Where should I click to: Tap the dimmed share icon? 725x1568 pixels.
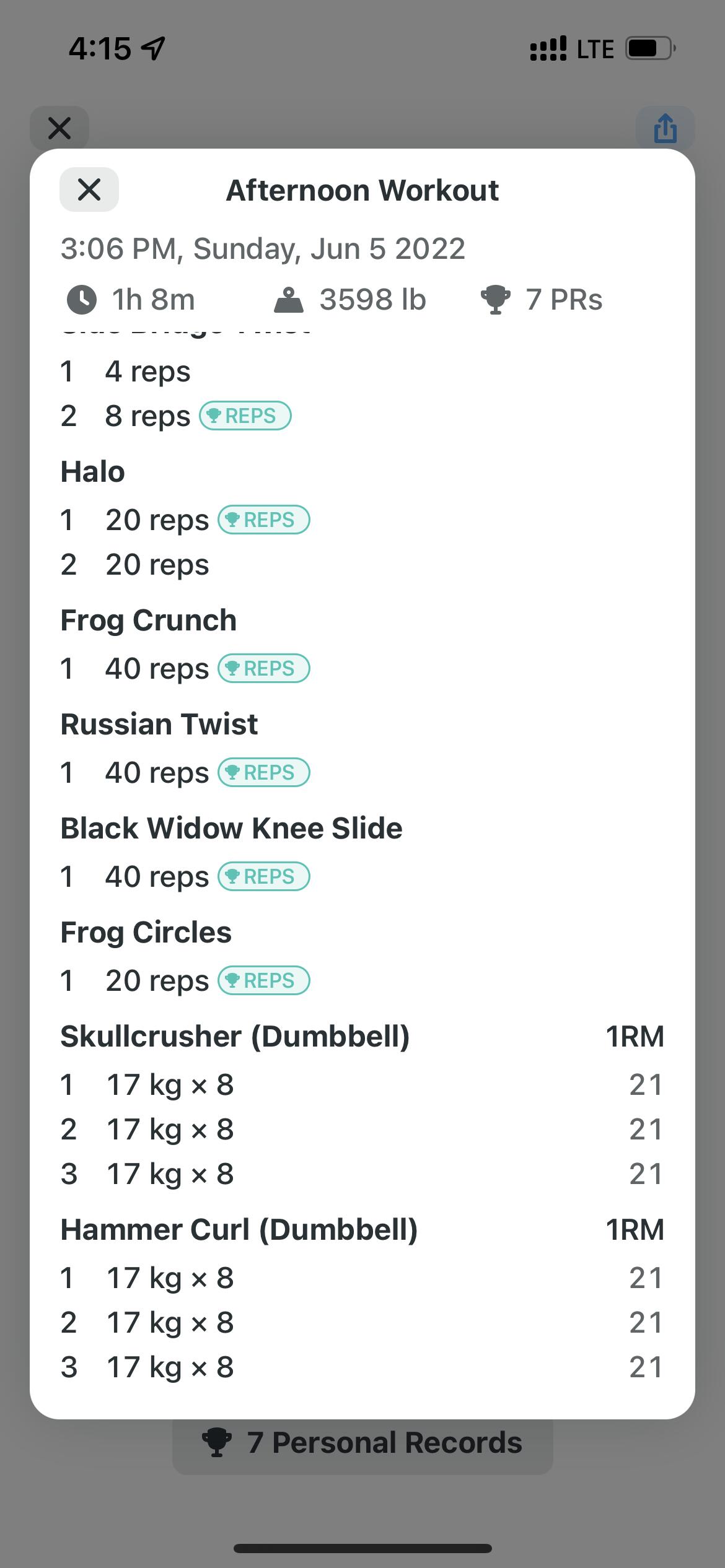click(665, 128)
